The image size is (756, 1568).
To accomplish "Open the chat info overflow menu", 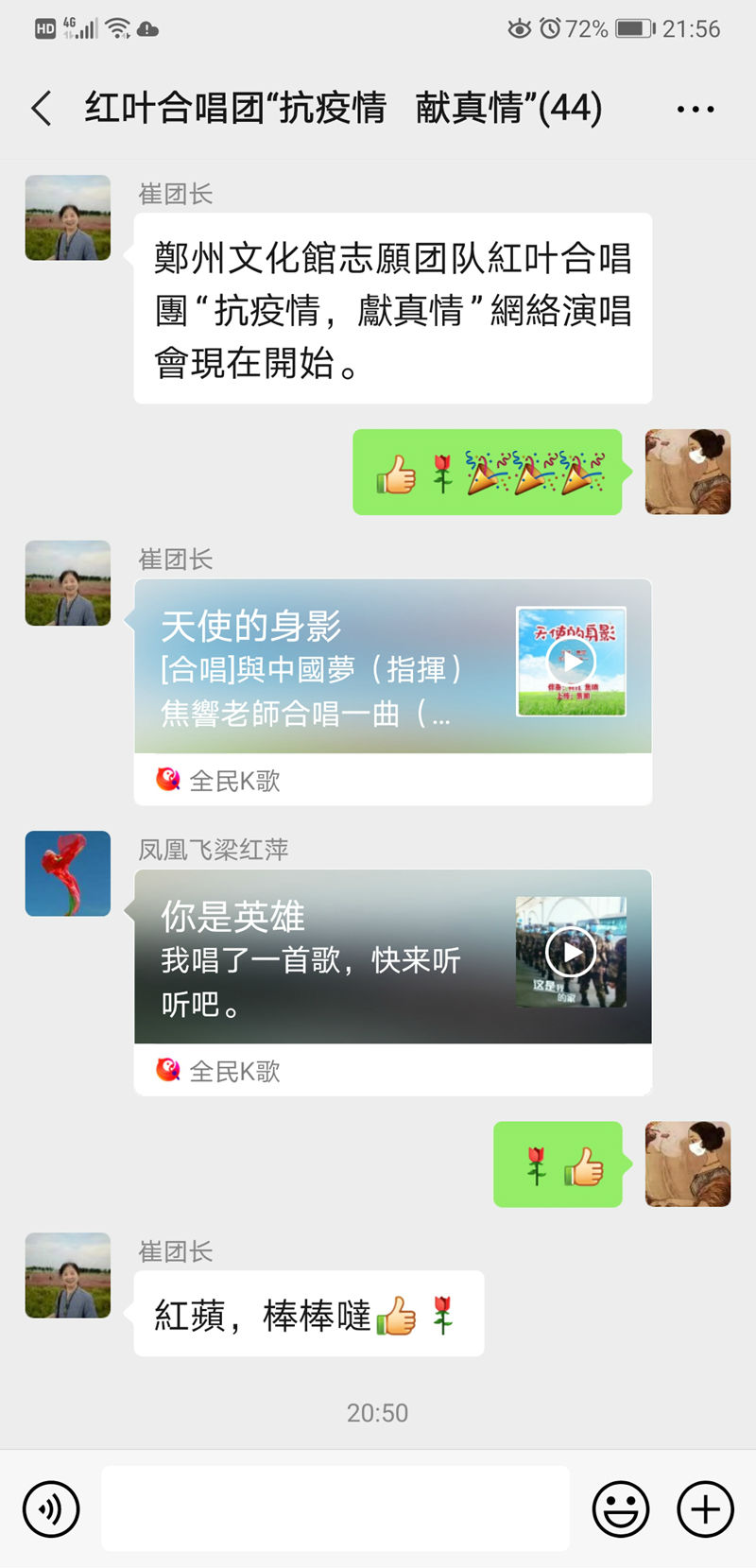I will (696, 110).
